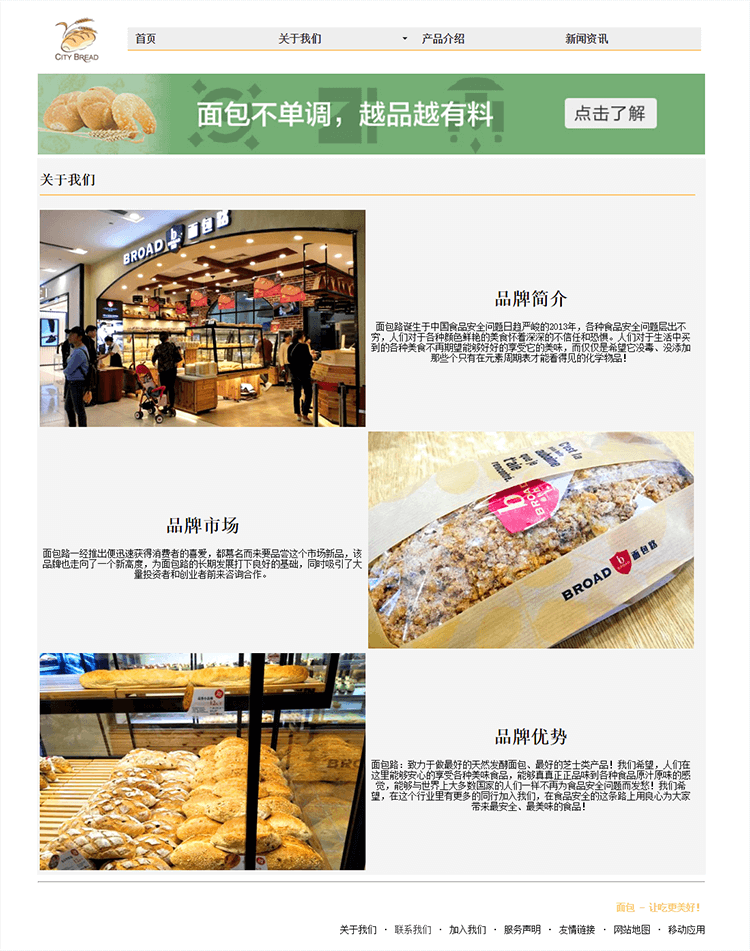Open 友情链接 in footer
This screenshot has height=951, width=750.
point(577,930)
